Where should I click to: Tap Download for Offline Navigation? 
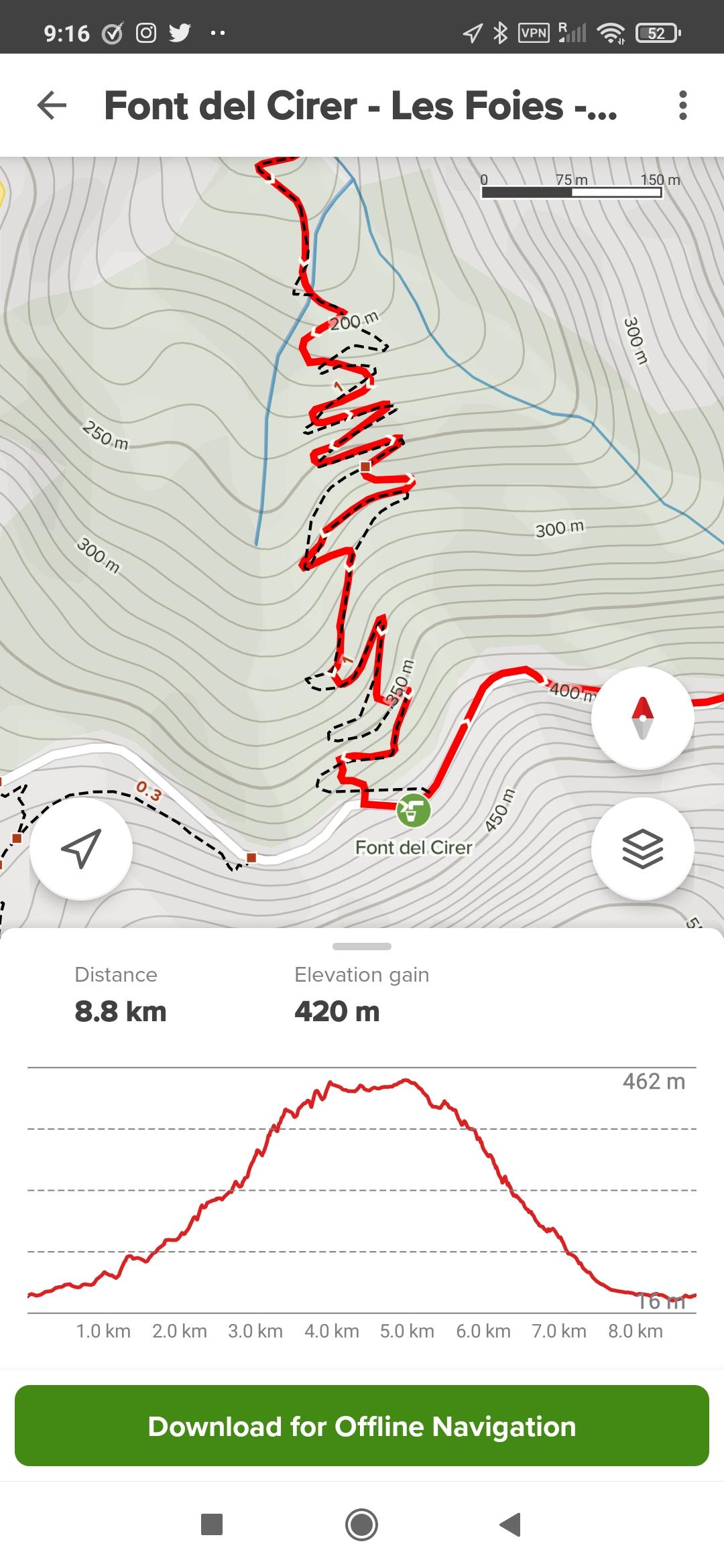click(x=362, y=1427)
